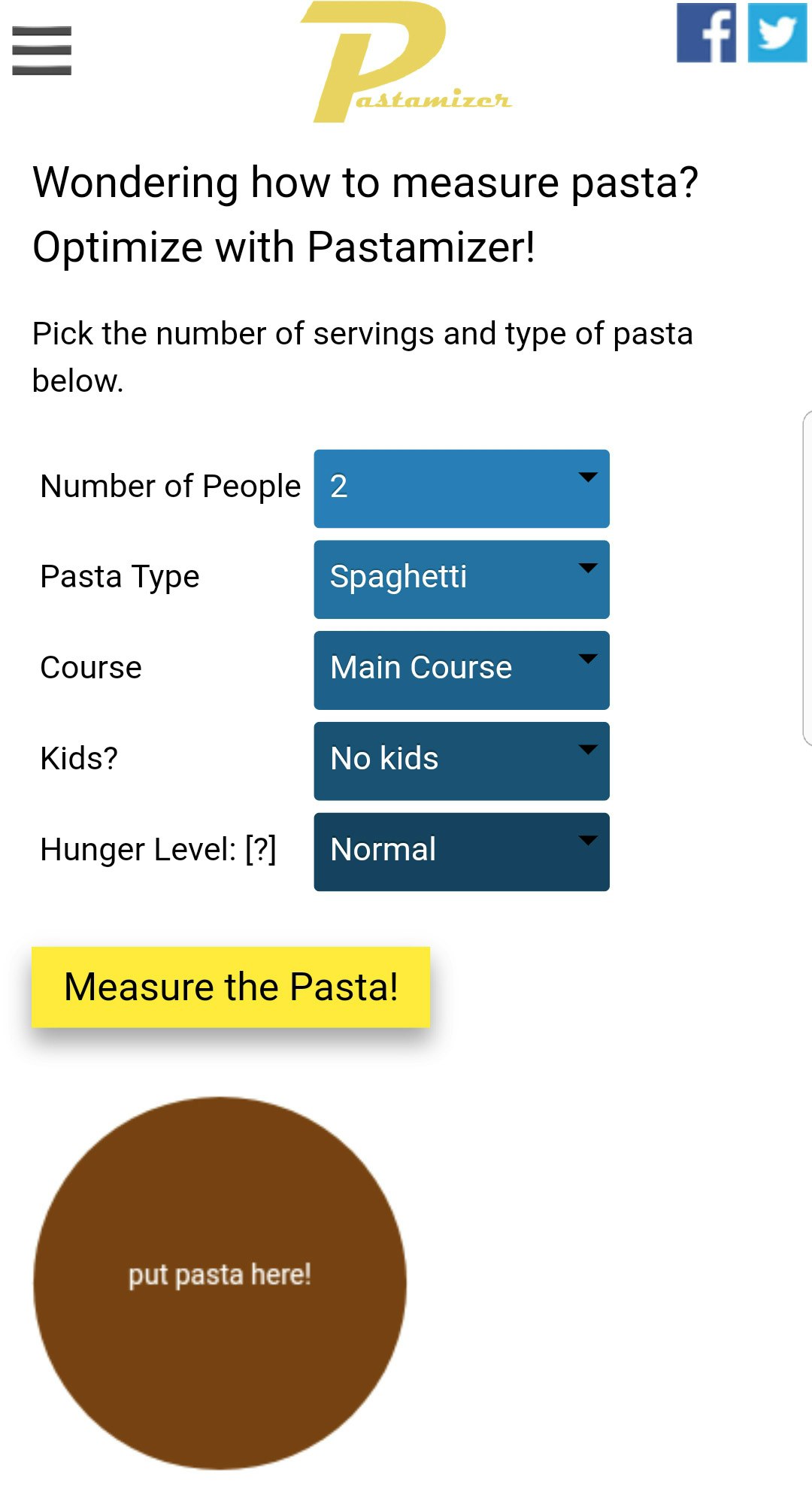Screen dimensions: 812x1489
Task: Open the Pasta Type dropdown showing Spaghetti
Action: point(461,578)
